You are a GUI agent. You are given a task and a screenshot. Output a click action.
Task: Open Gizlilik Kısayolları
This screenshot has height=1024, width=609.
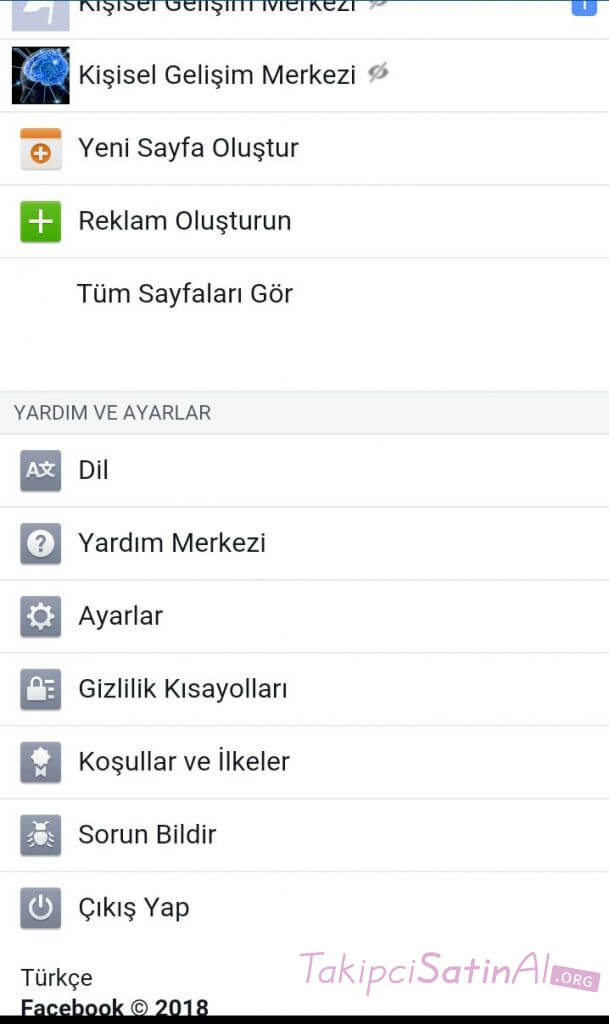(304, 690)
